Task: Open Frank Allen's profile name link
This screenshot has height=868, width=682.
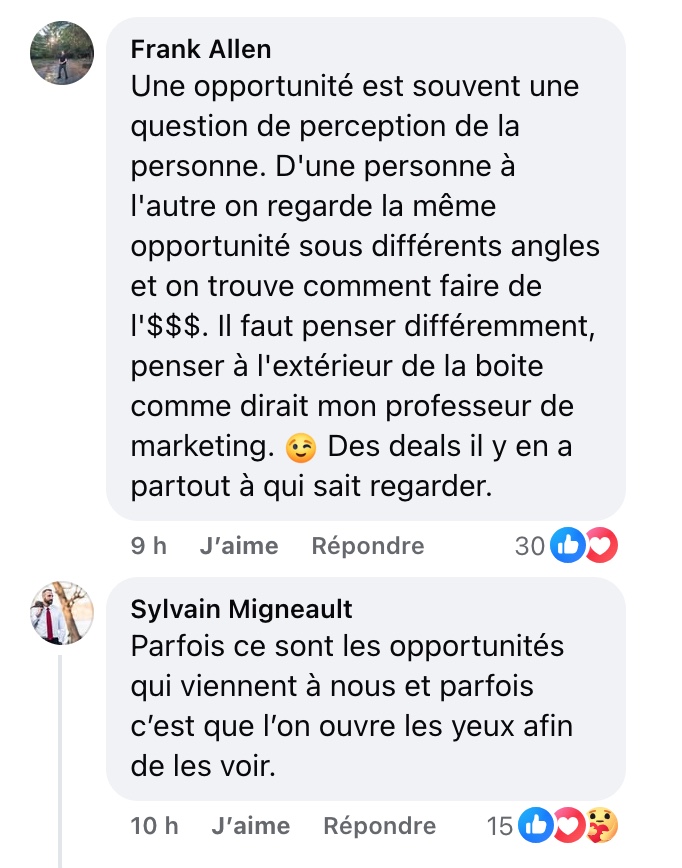Action: point(201,50)
